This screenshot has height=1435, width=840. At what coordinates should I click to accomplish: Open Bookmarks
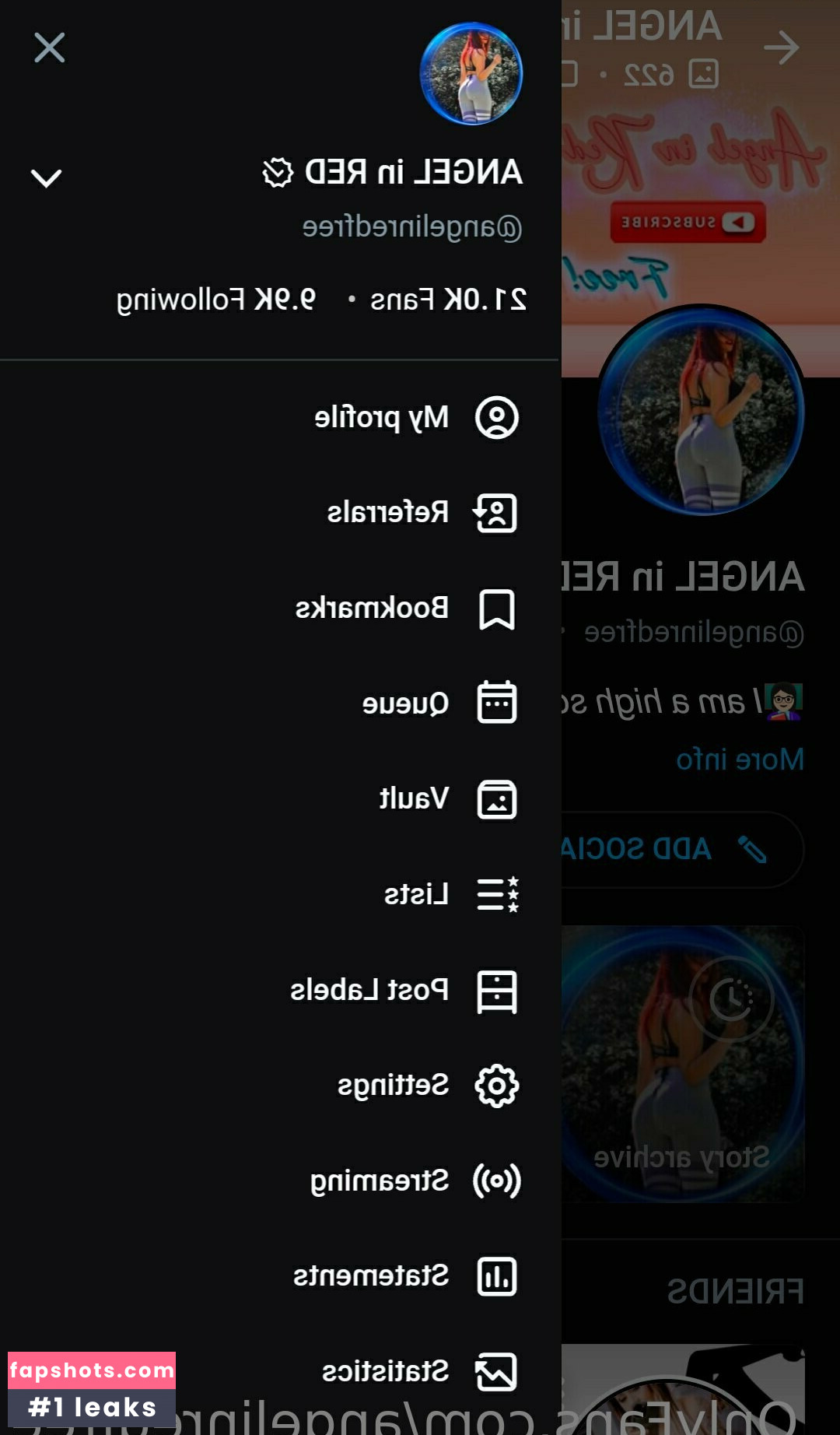(x=404, y=609)
